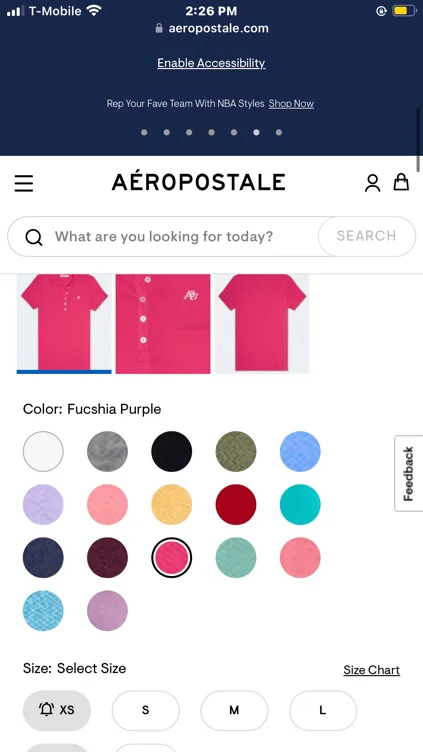Tap the search field to look for products
423x752 pixels.
pos(163,236)
